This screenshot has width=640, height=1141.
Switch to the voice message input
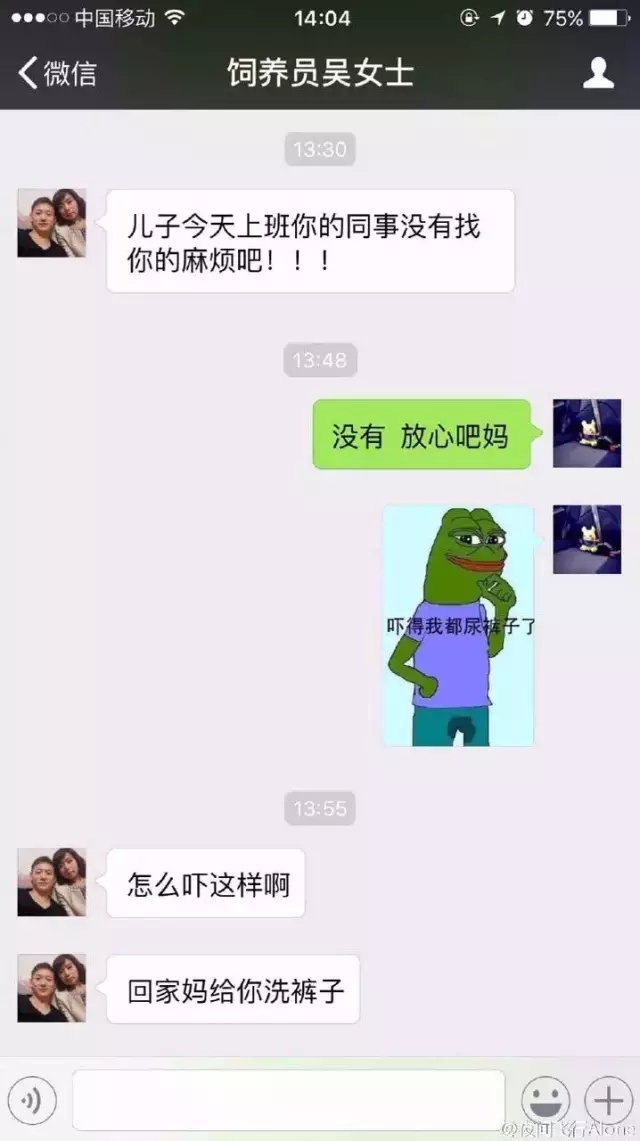pyautogui.click(x=33, y=1100)
